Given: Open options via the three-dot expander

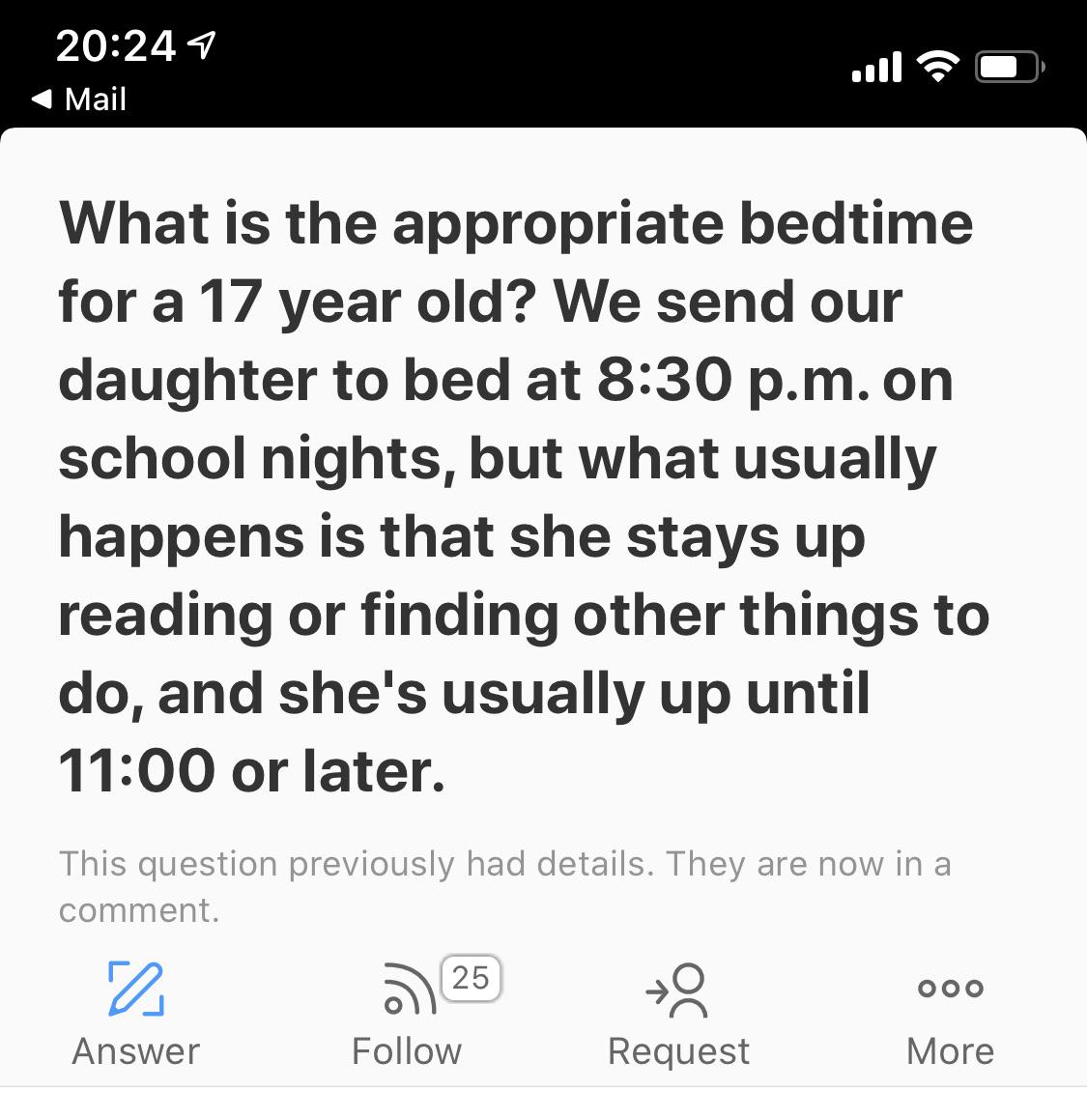Looking at the screenshot, I should (950, 988).
